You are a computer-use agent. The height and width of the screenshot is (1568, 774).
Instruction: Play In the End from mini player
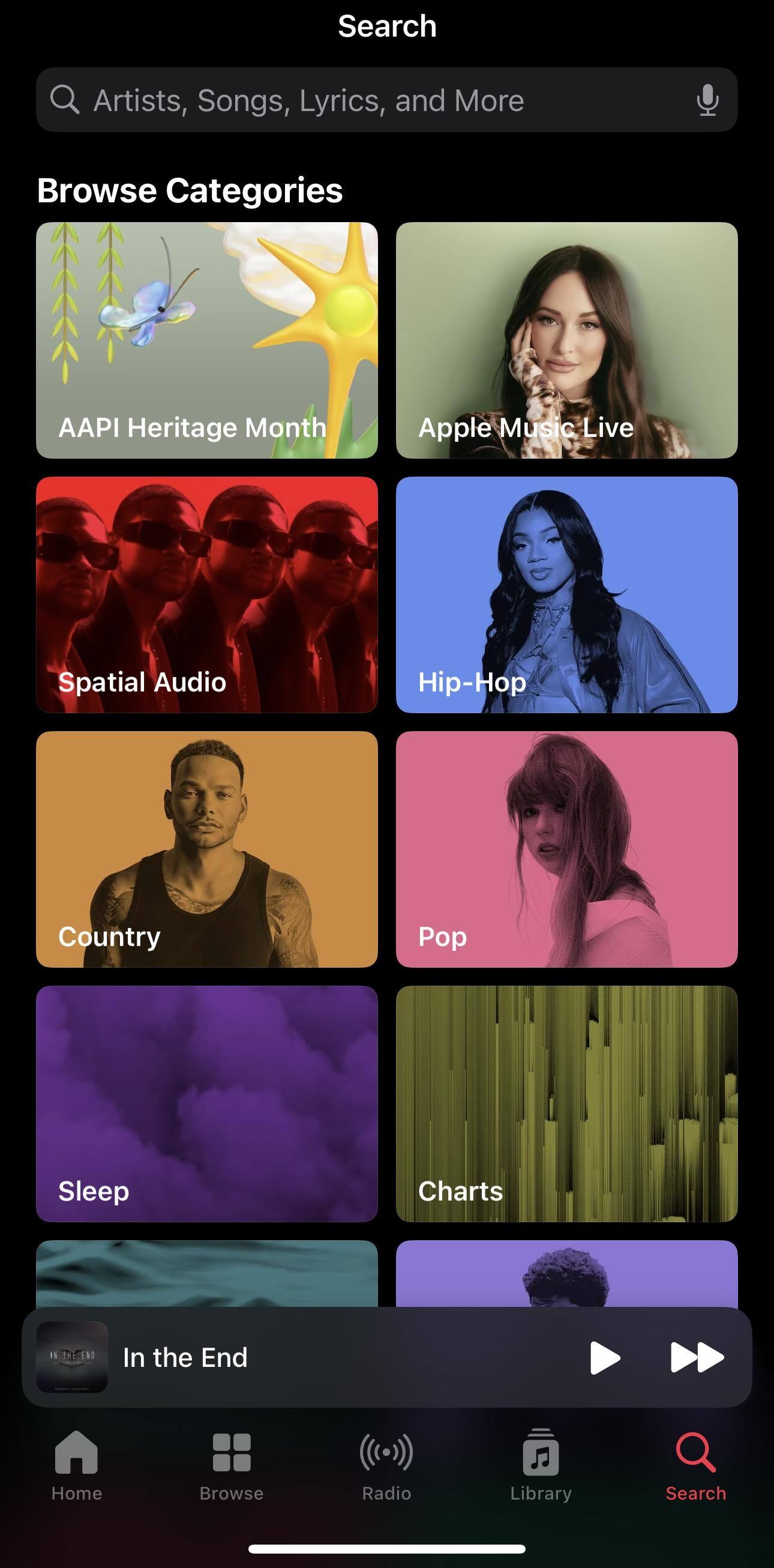(605, 1357)
